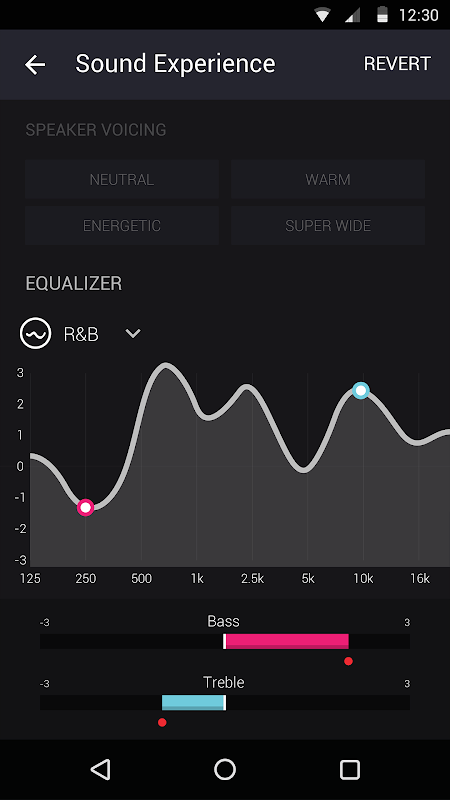450x800 pixels.
Task: Choose the WARM speaker voicing
Action: pyautogui.click(x=328, y=179)
